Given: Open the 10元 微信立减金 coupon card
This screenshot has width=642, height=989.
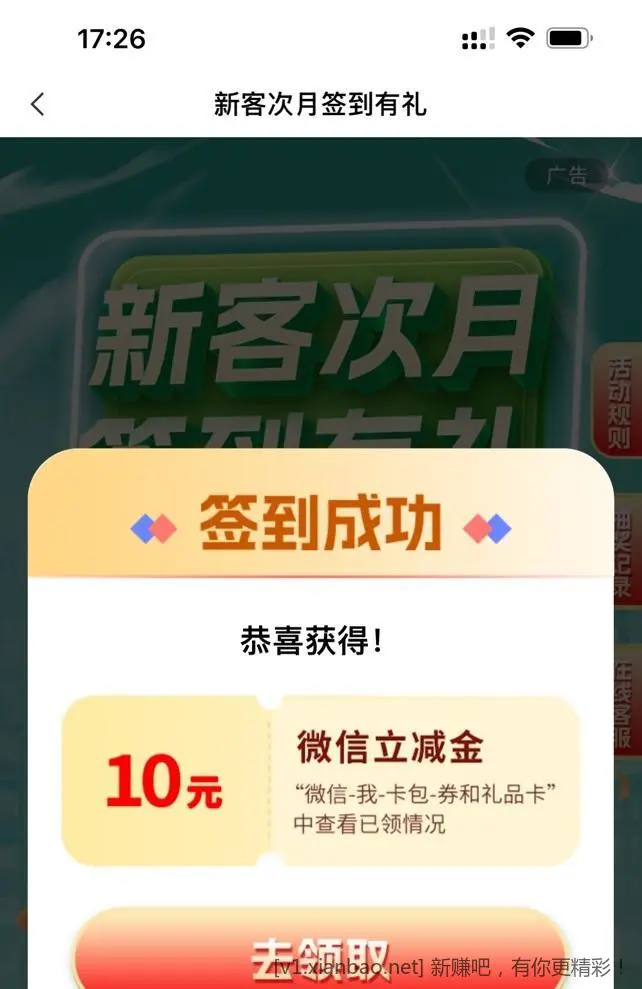Looking at the screenshot, I should pos(320,781).
